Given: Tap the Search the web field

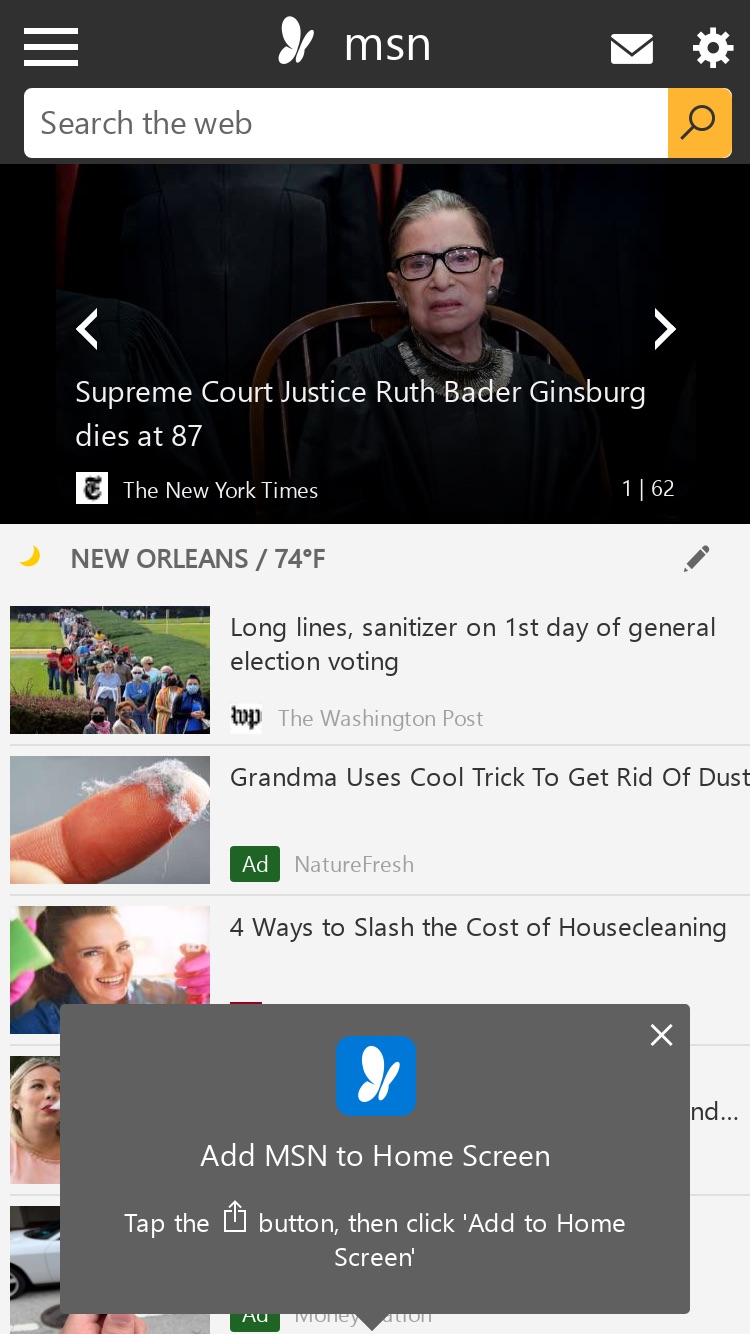Looking at the screenshot, I should [346, 123].
